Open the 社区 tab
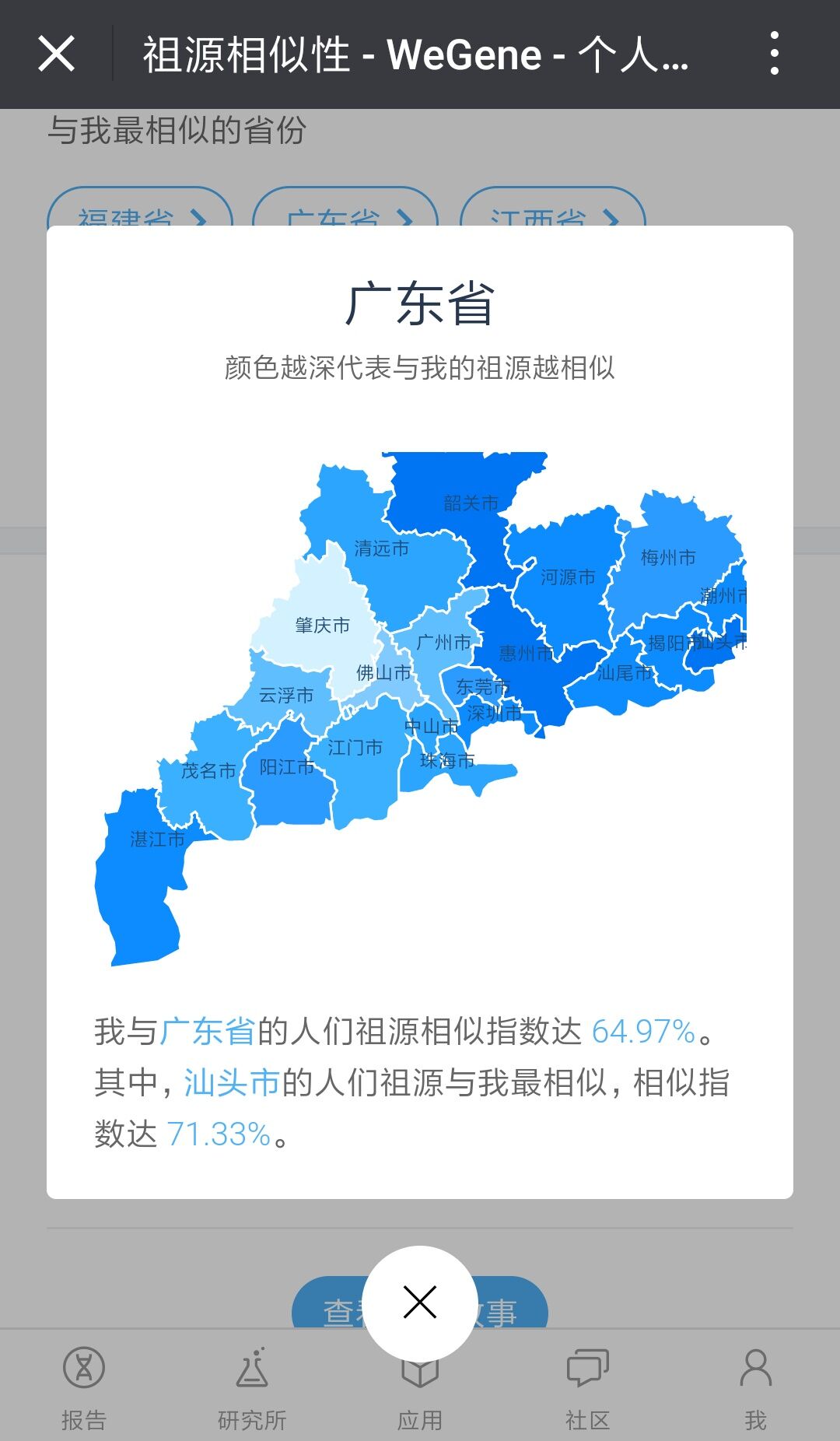Screen dimensions: 840x1441 [x=588, y=1387]
